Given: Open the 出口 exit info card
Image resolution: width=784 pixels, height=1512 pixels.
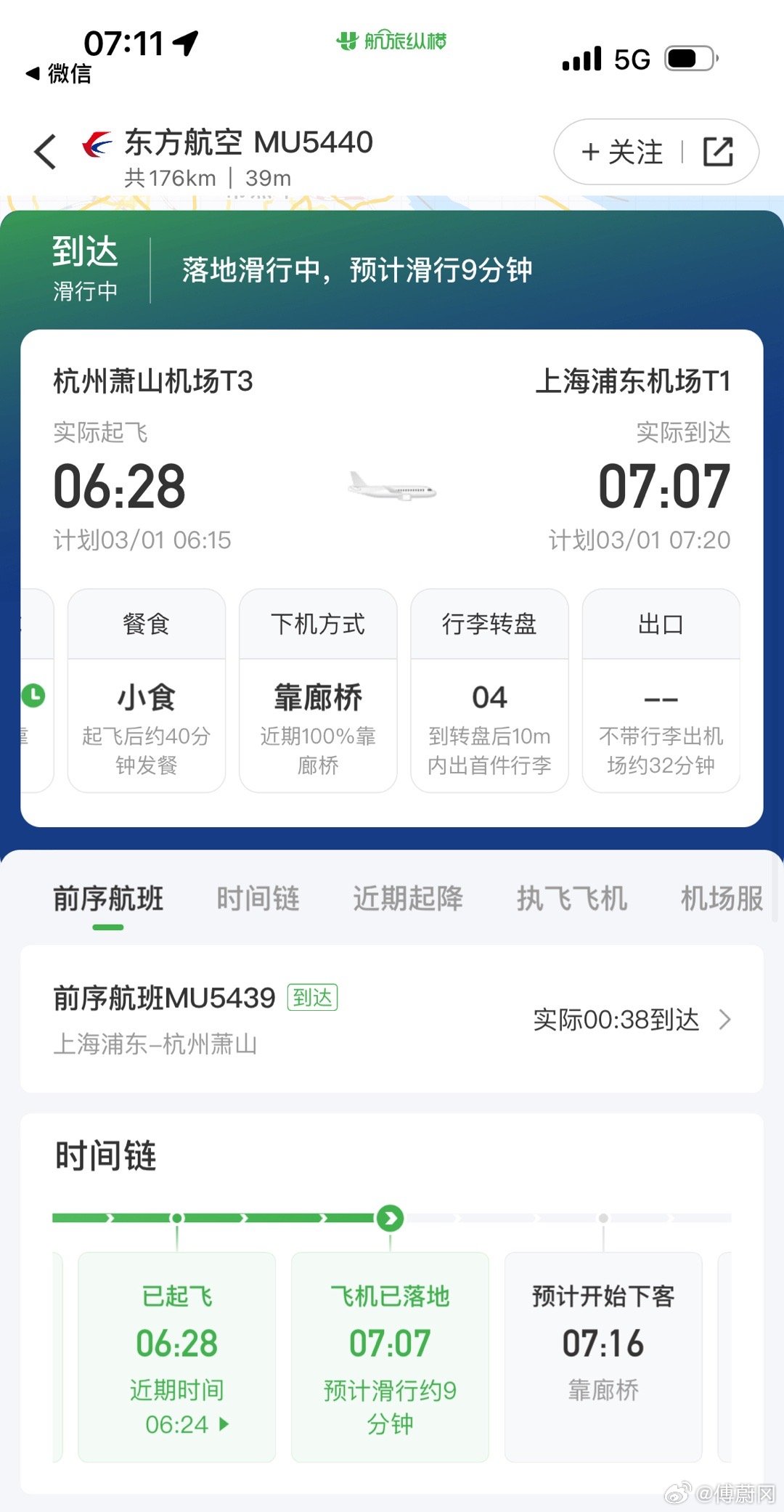Looking at the screenshot, I should [661, 690].
